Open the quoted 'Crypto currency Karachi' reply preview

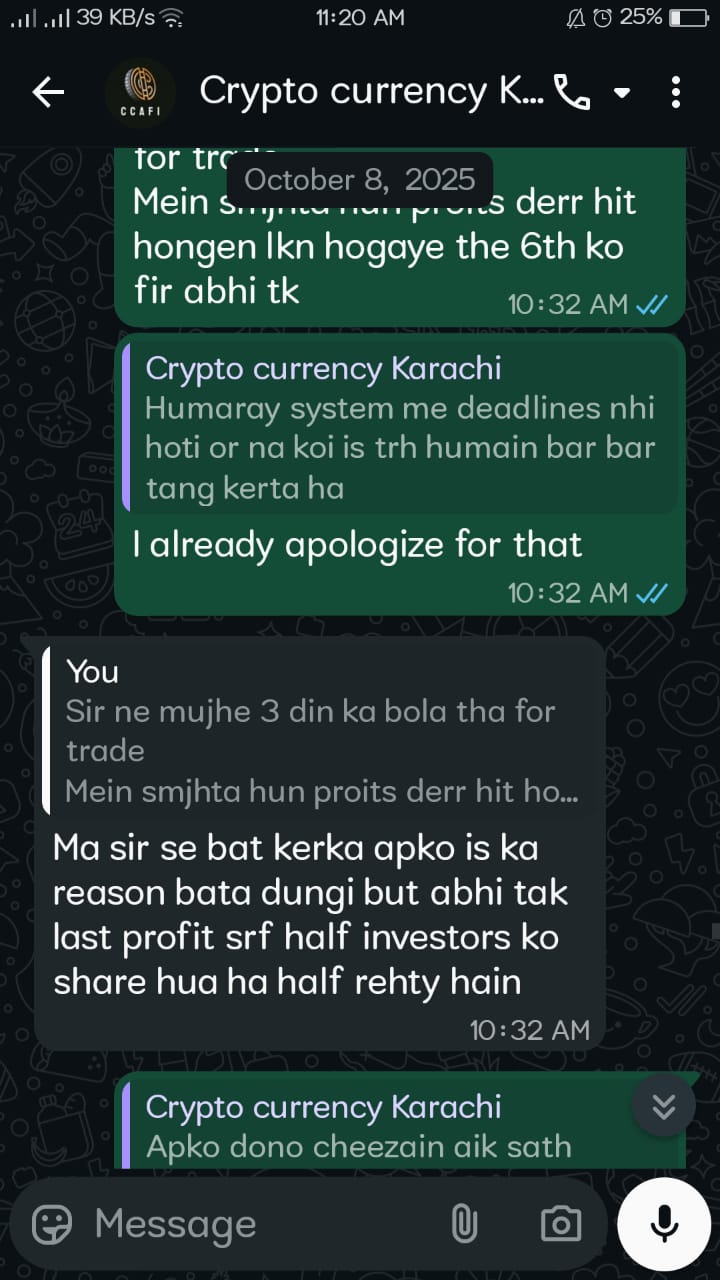(399, 427)
